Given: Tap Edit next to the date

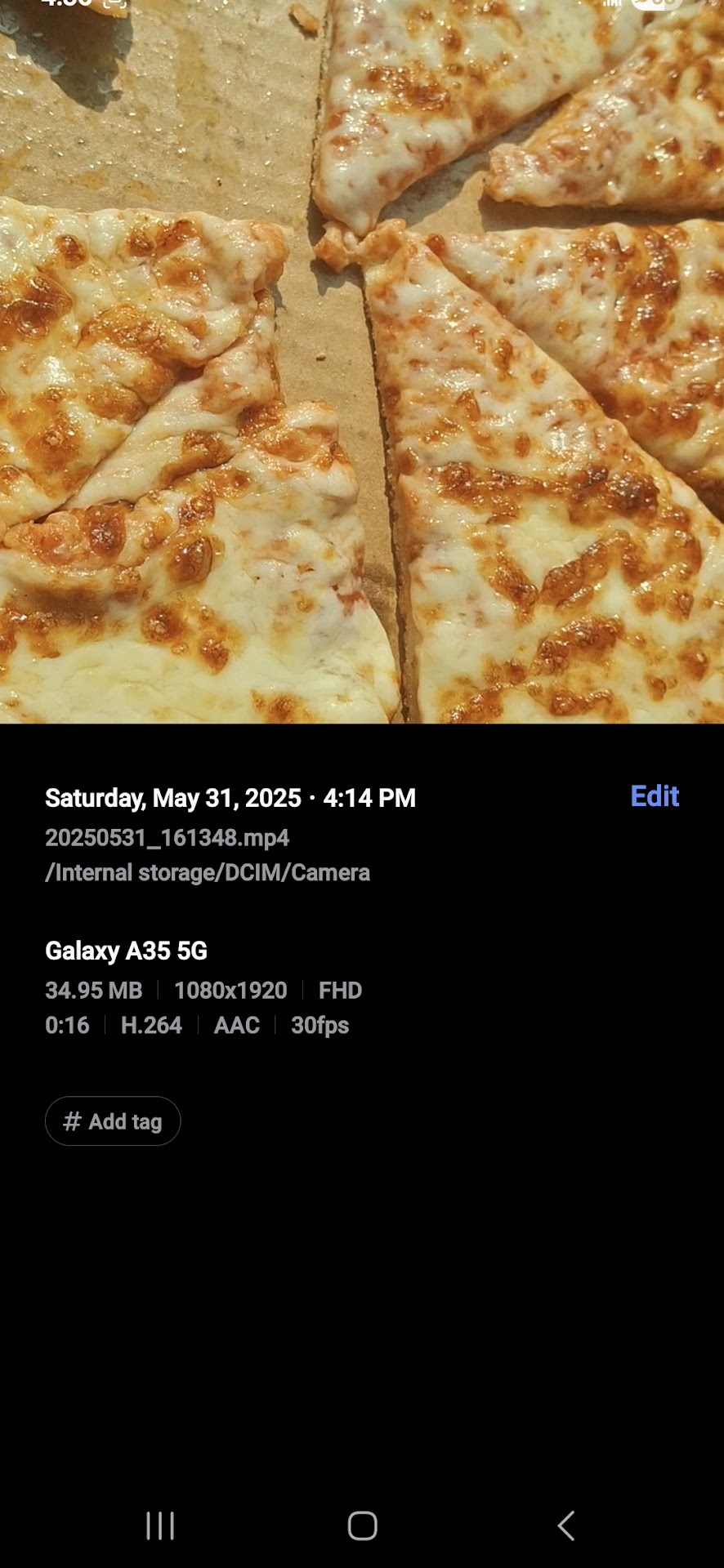Looking at the screenshot, I should click(655, 796).
